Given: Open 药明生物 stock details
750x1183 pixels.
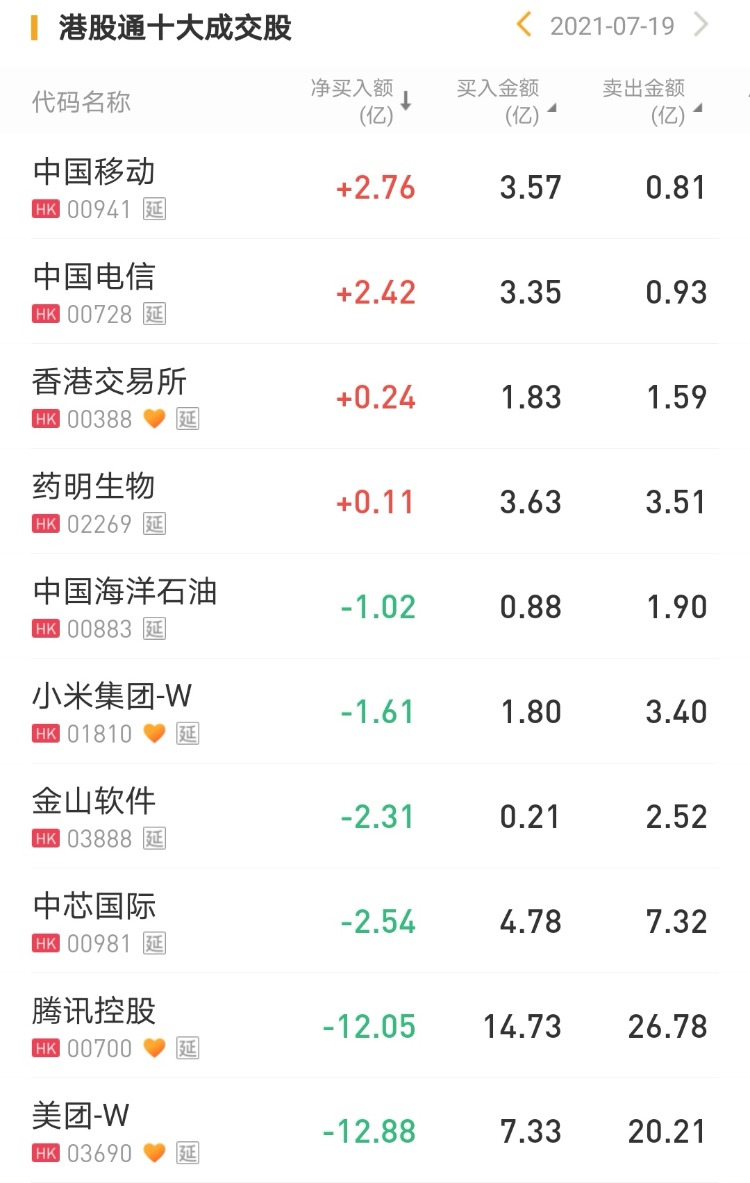Looking at the screenshot, I should (x=95, y=487).
